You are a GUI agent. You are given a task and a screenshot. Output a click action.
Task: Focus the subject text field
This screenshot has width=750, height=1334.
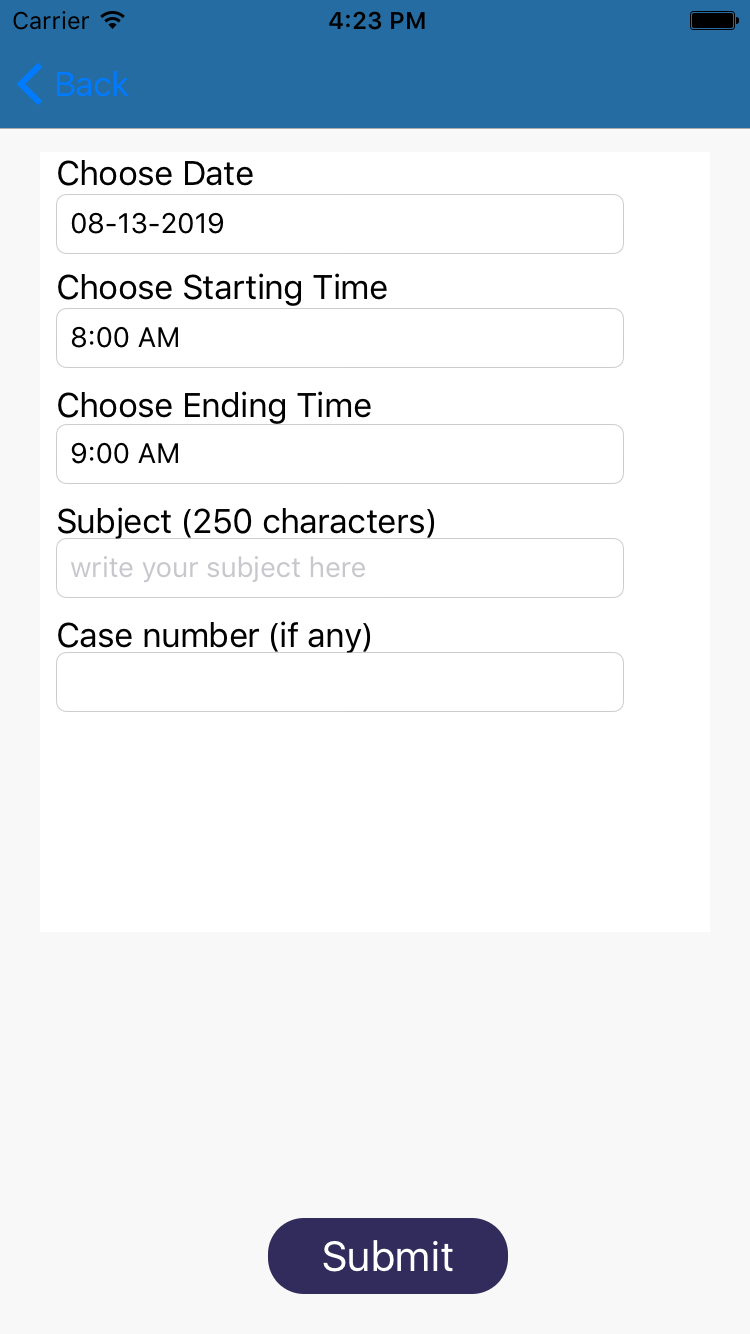click(340, 568)
